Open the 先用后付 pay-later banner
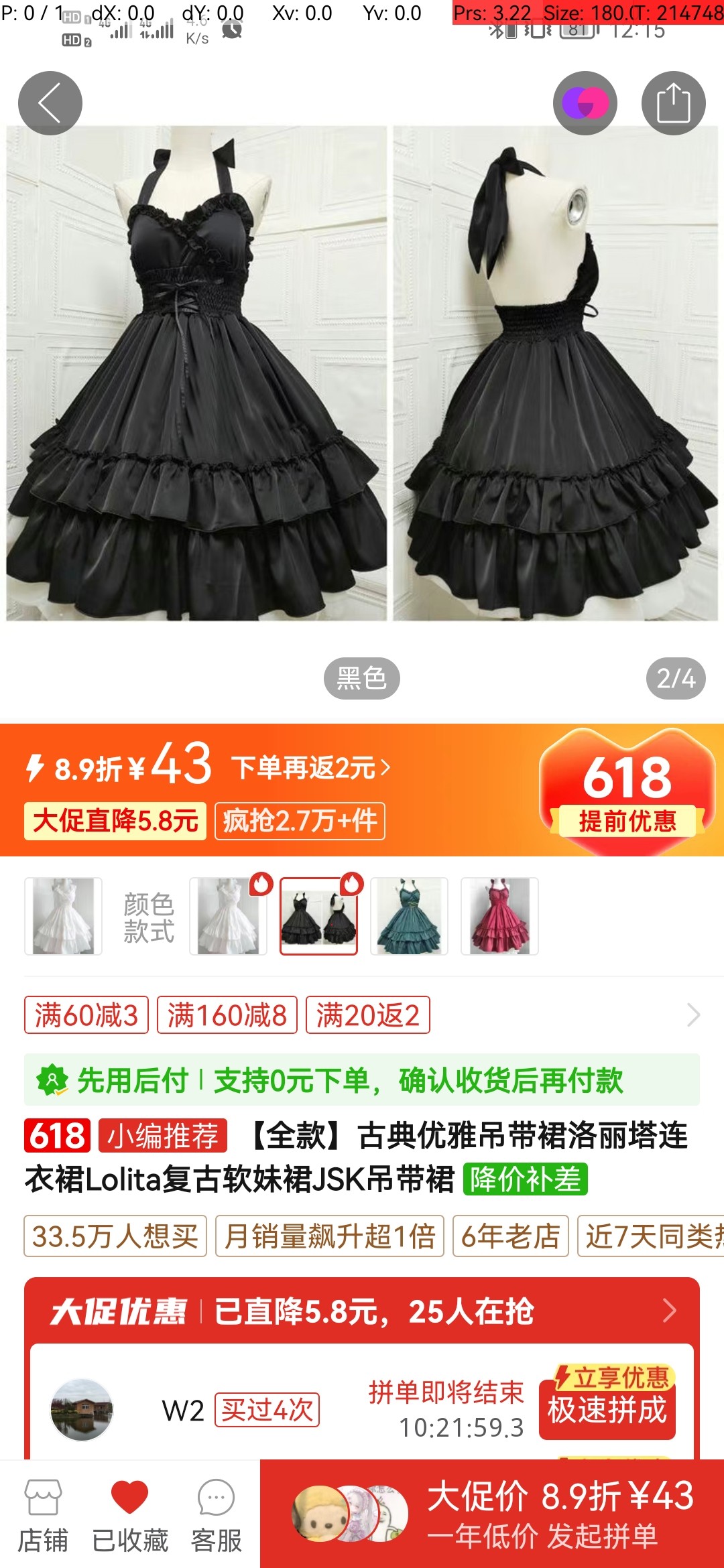The width and height of the screenshot is (724, 1568). pos(362,1080)
